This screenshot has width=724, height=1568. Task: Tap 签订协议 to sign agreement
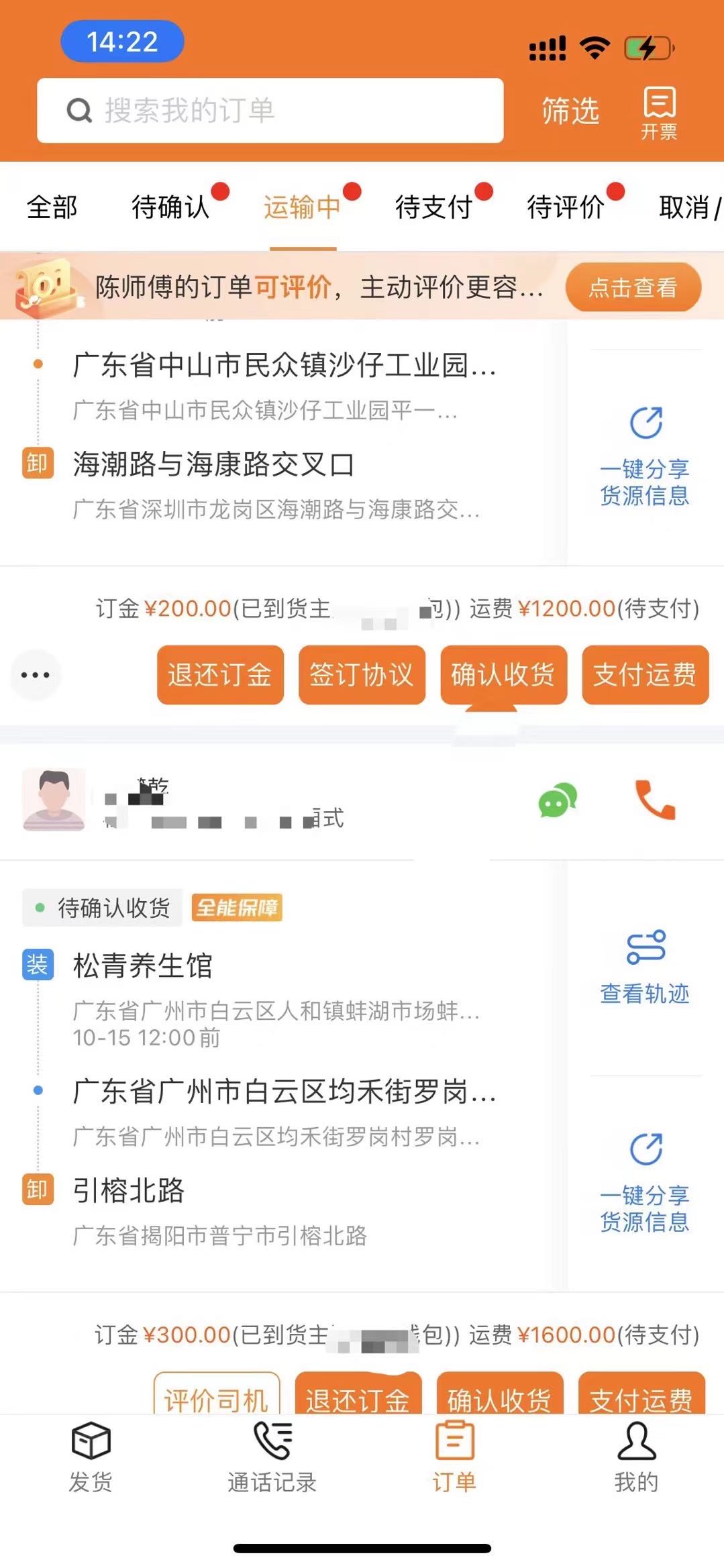[362, 675]
